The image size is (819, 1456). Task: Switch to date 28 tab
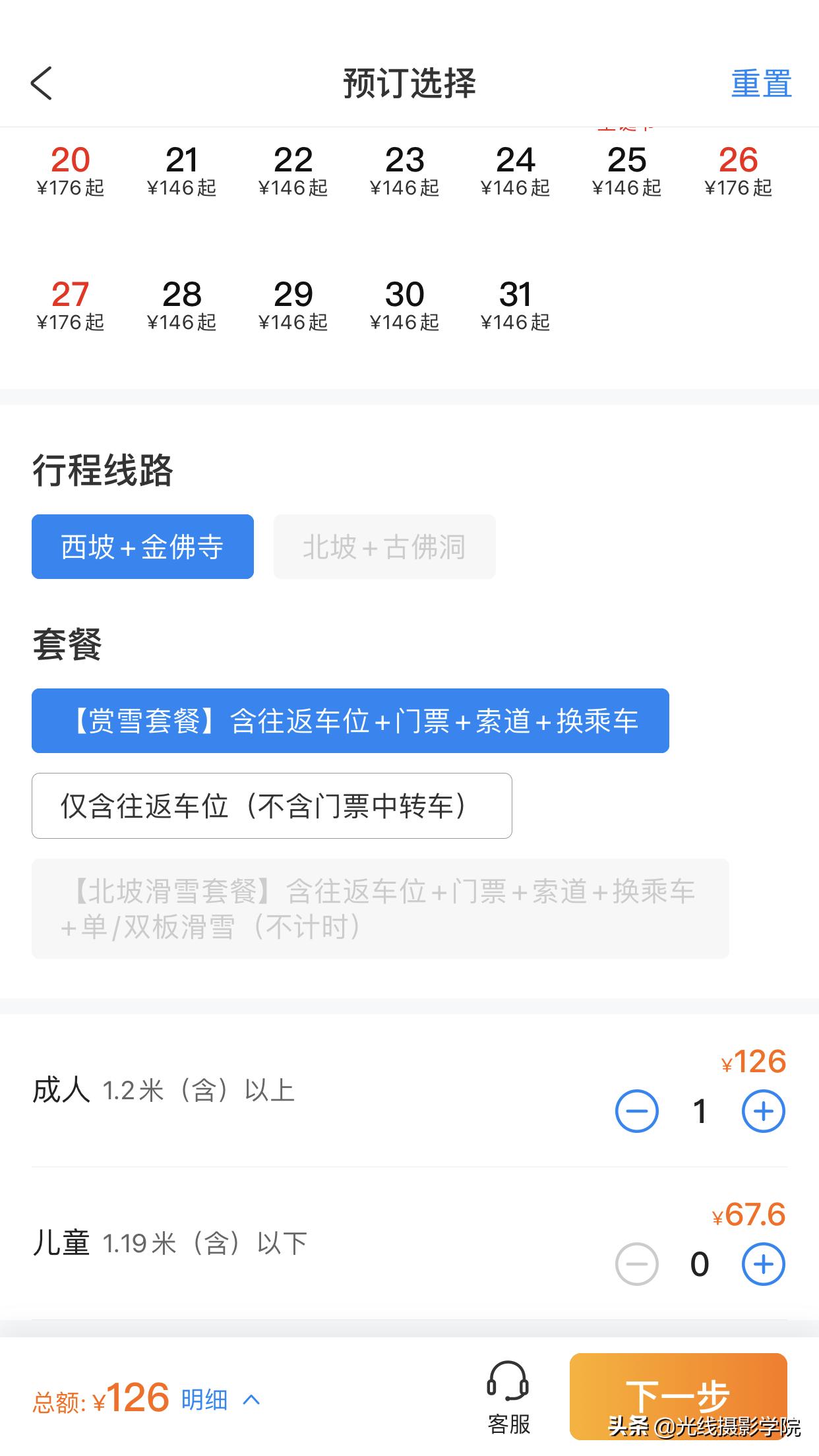[x=183, y=305]
